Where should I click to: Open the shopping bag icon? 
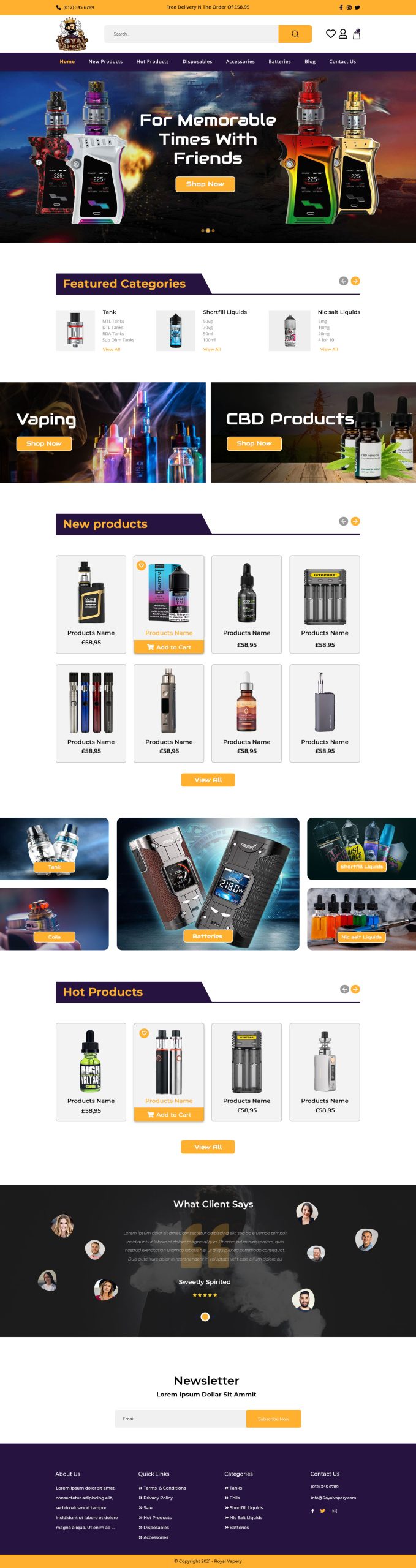pos(357,34)
